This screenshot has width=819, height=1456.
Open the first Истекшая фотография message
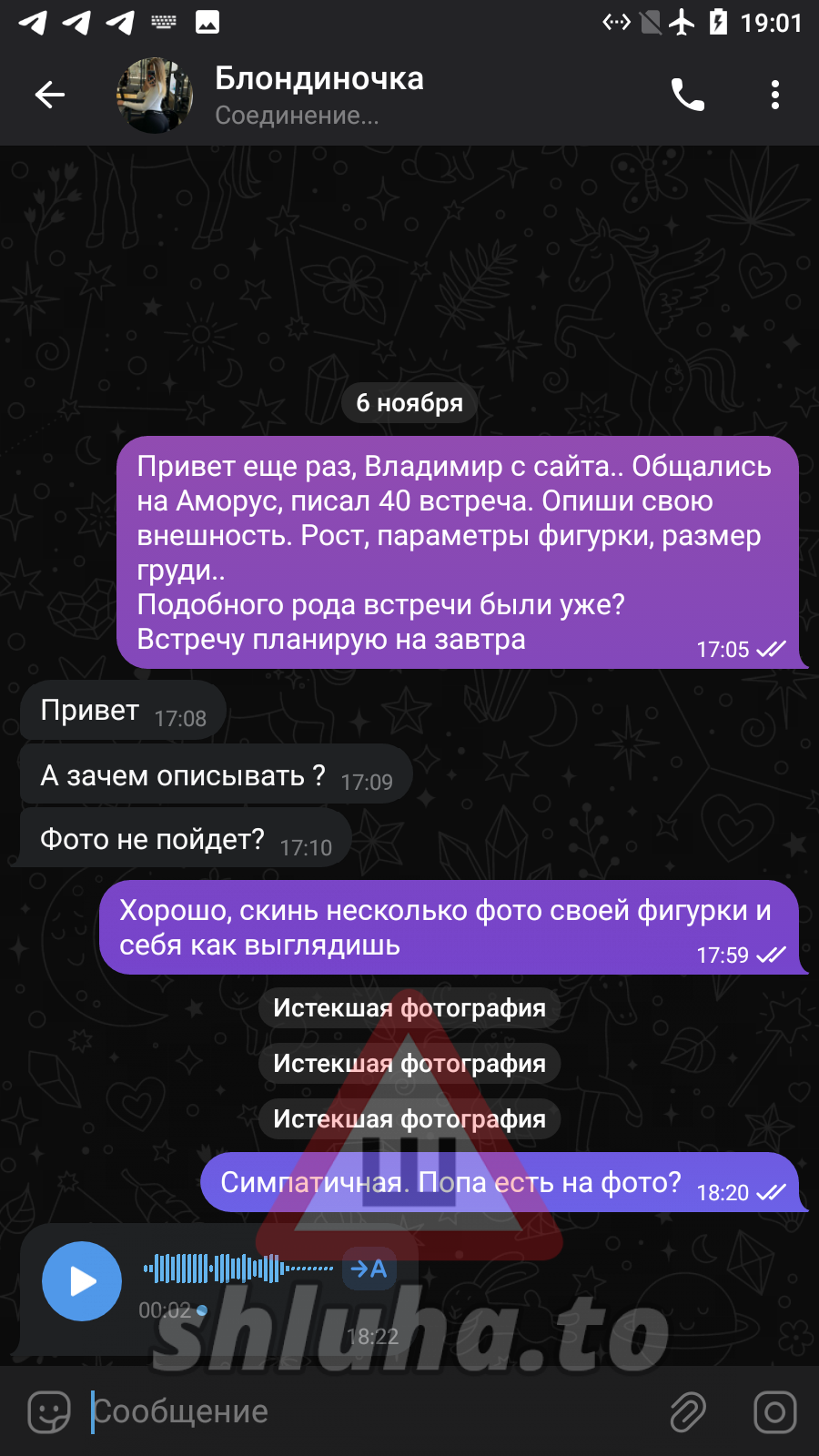tap(409, 1008)
